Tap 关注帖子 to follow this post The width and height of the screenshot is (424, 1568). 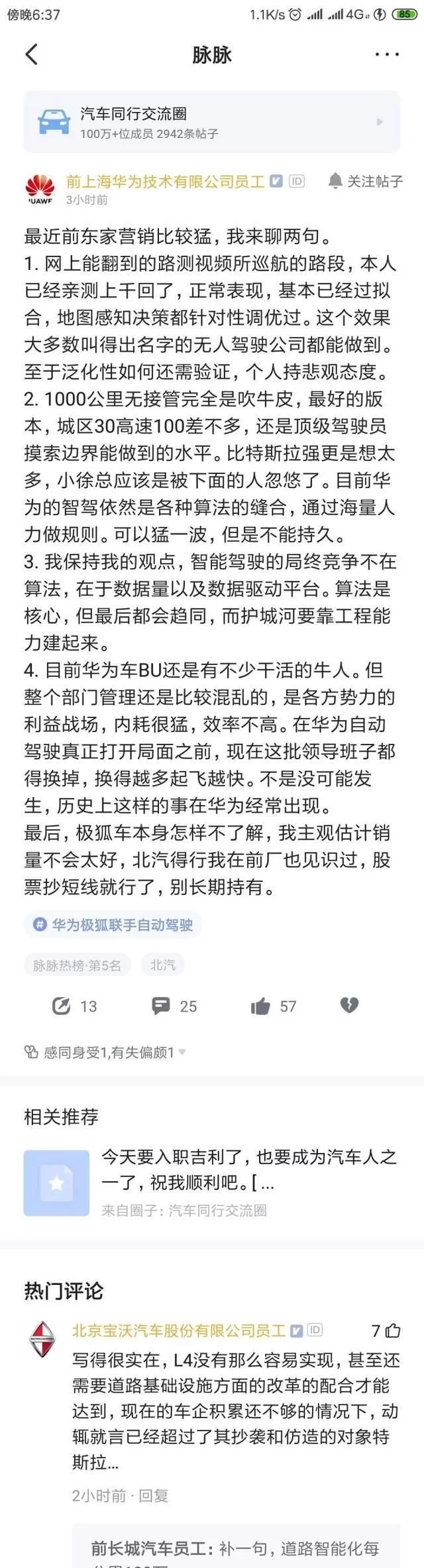point(366,181)
